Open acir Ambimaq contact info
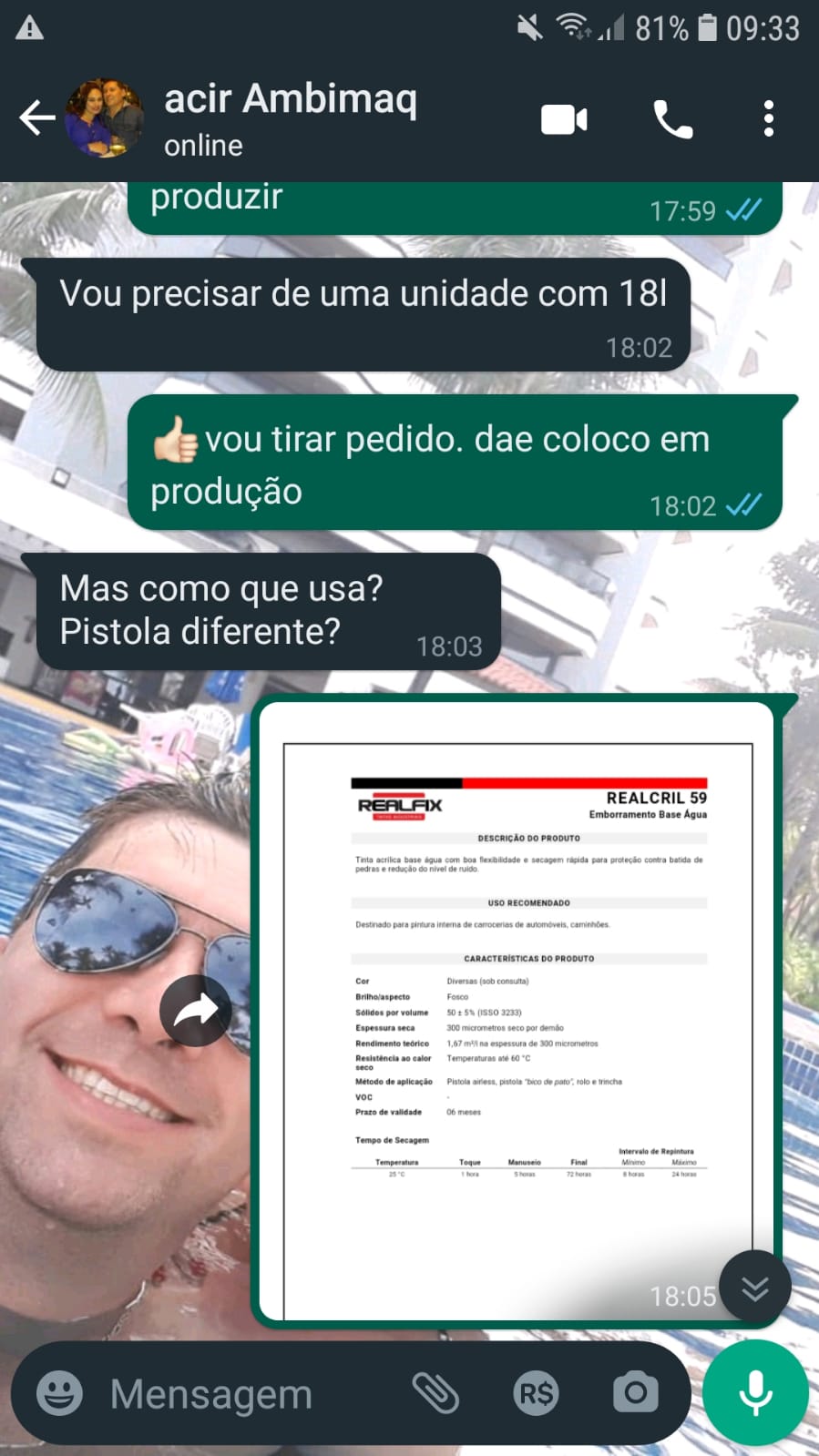Viewport: 819px width, 1456px height. [292, 118]
